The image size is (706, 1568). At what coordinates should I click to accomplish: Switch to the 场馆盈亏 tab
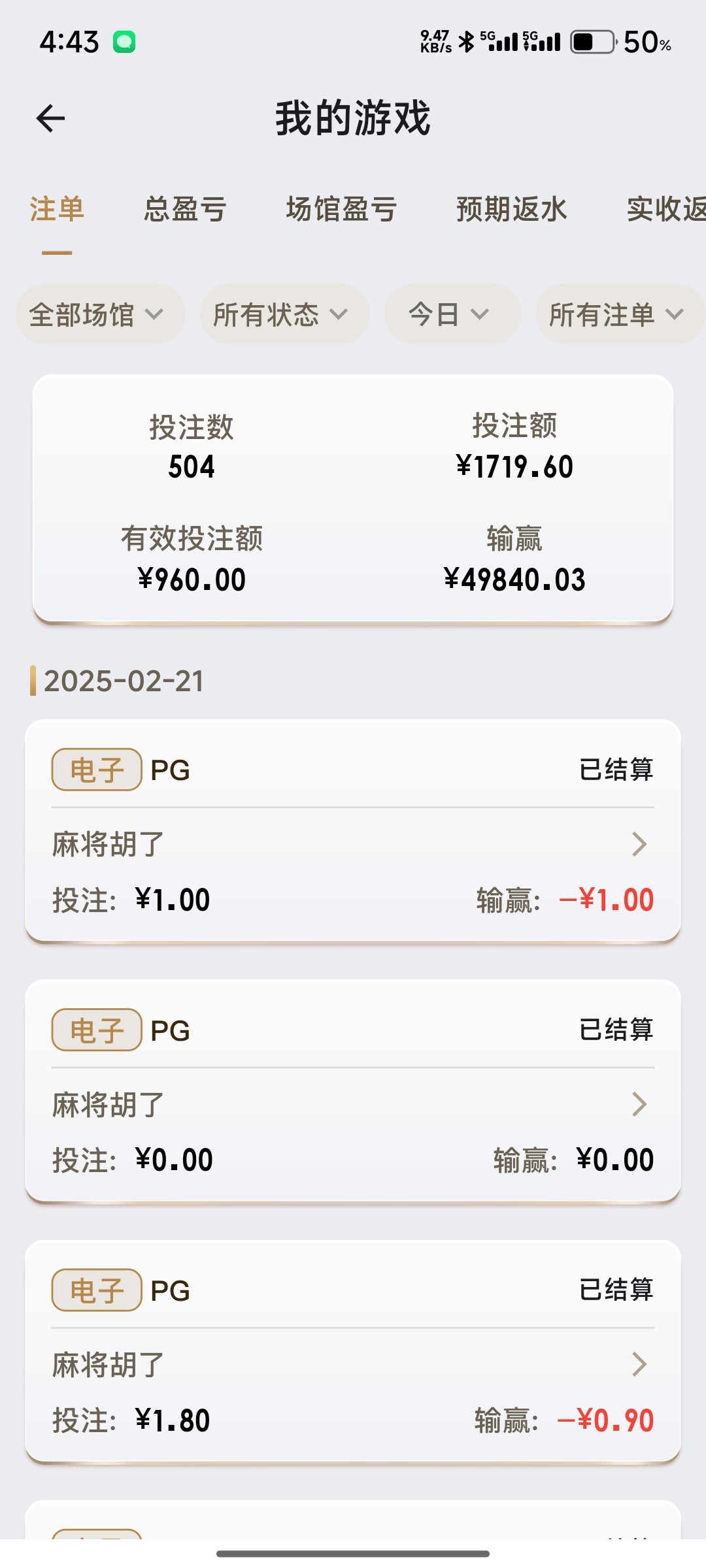pyautogui.click(x=341, y=210)
